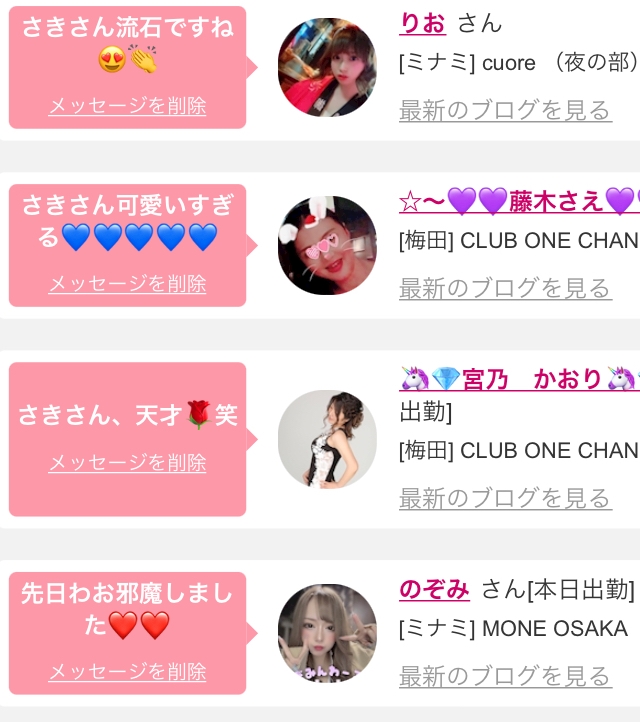Tap 藤木さえ's round profile photo
This screenshot has height=722, width=640.
pos(327,245)
